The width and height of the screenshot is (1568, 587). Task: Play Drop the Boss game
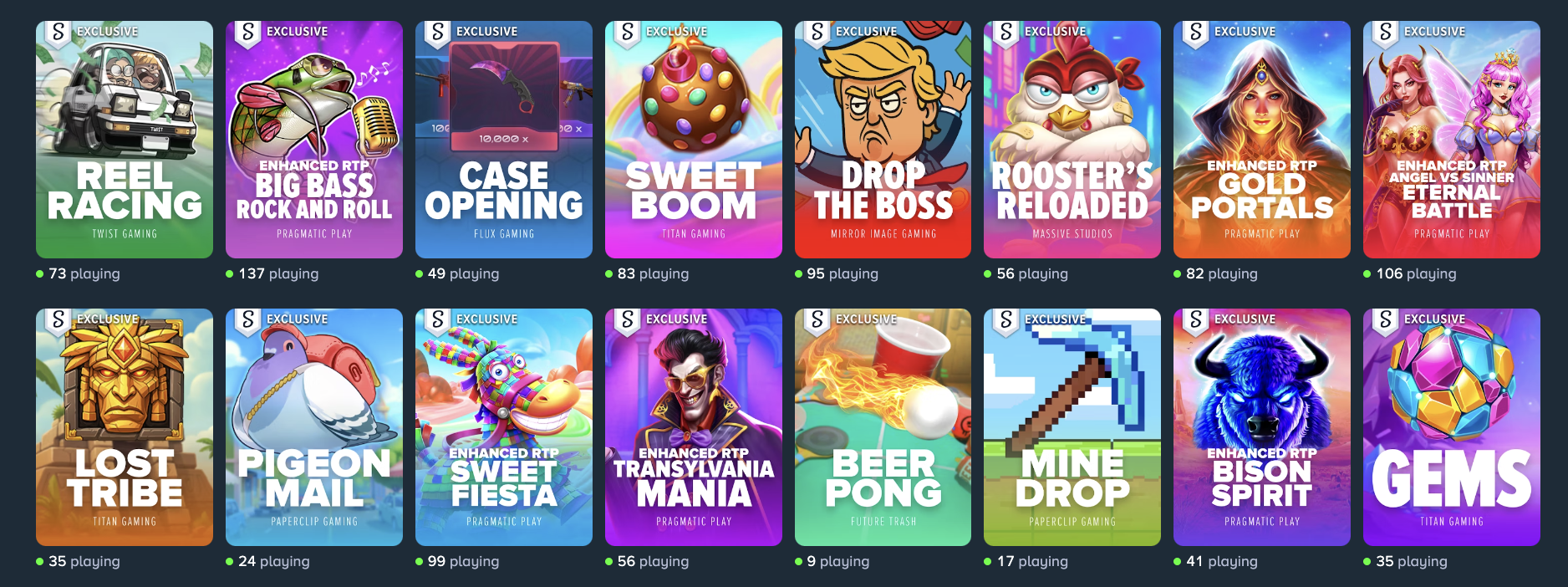click(x=883, y=140)
